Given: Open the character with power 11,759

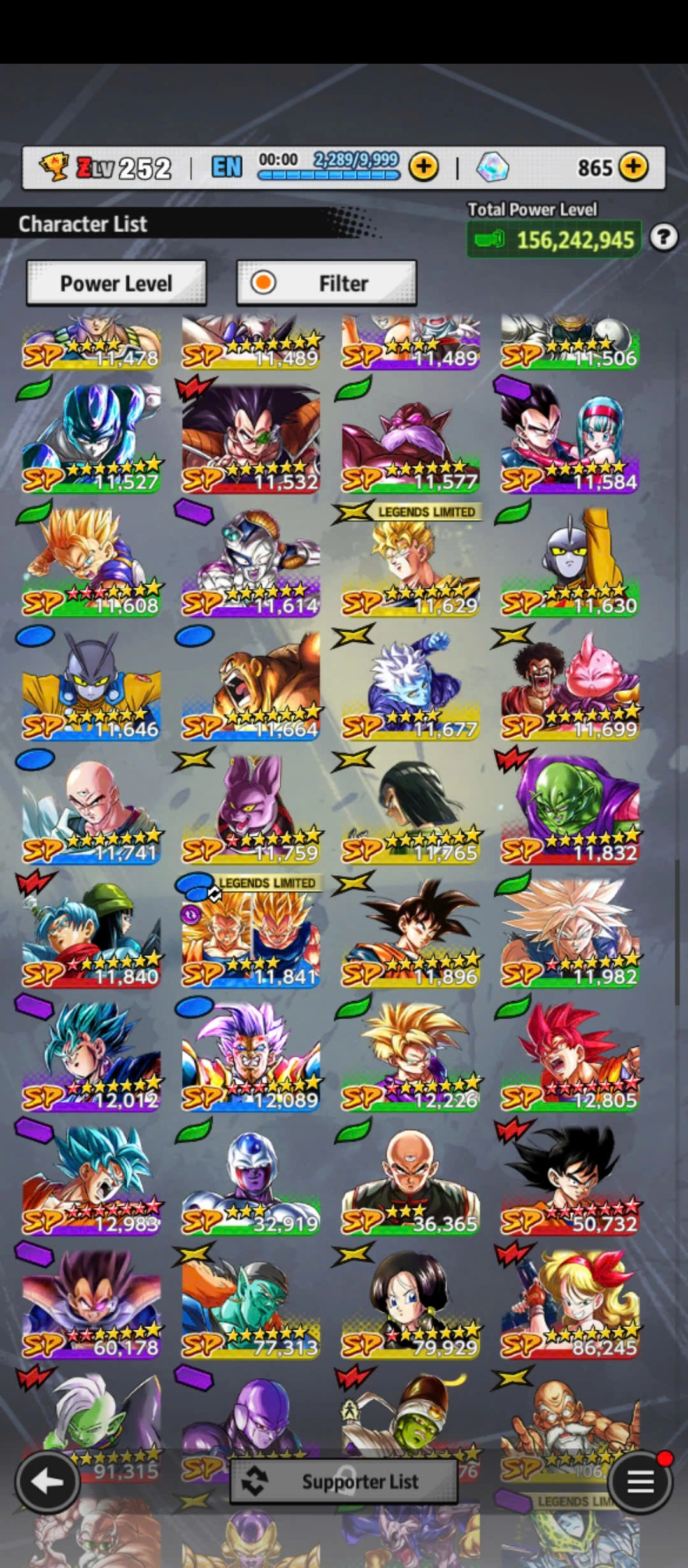Looking at the screenshot, I should (x=250, y=809).
